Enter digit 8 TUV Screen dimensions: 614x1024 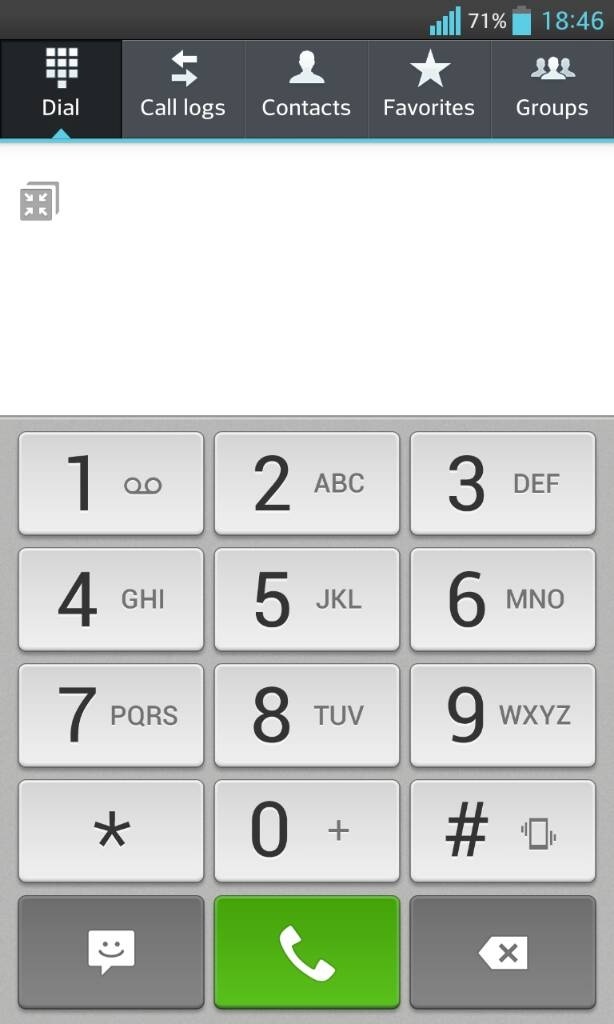coord(307,716)
